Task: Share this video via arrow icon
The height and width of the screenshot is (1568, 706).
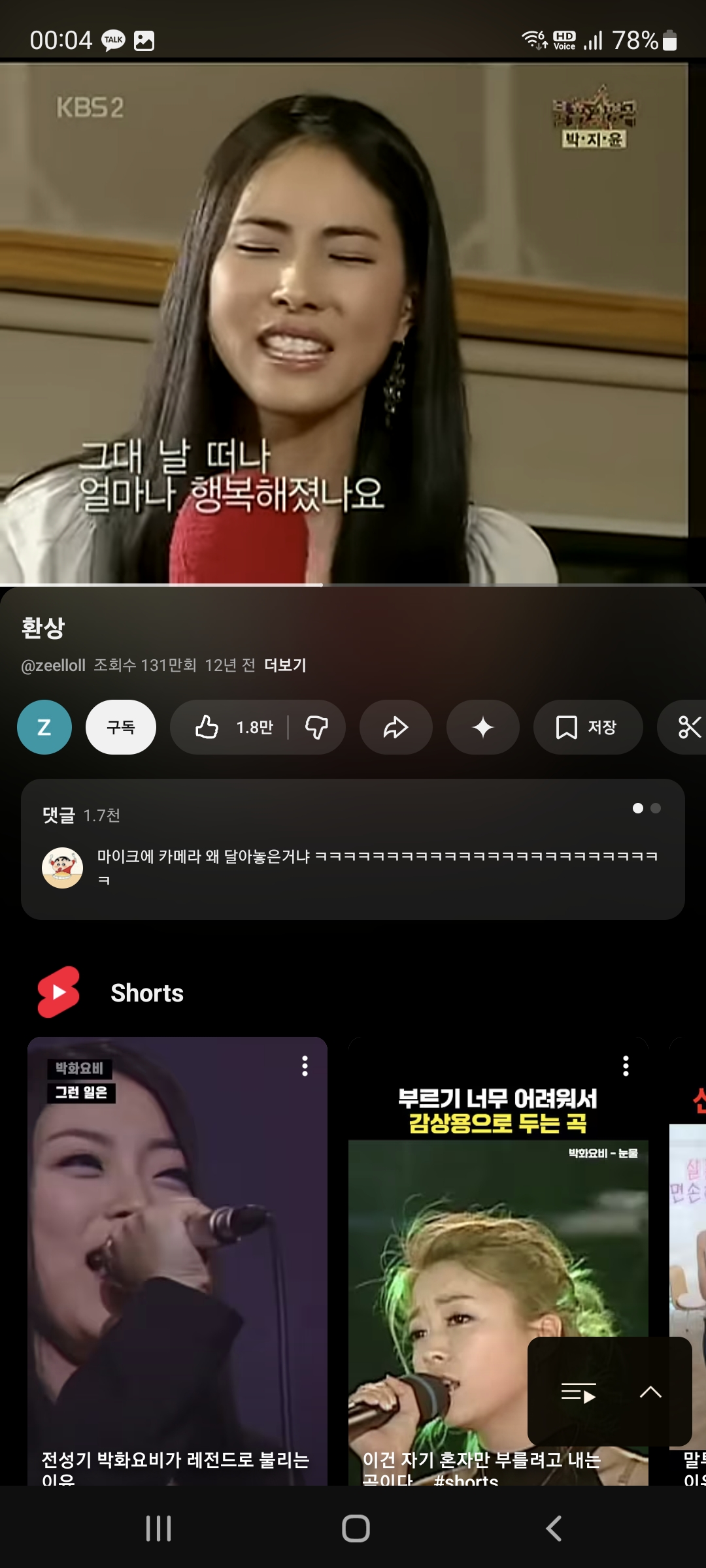Action: click(395, 727)
